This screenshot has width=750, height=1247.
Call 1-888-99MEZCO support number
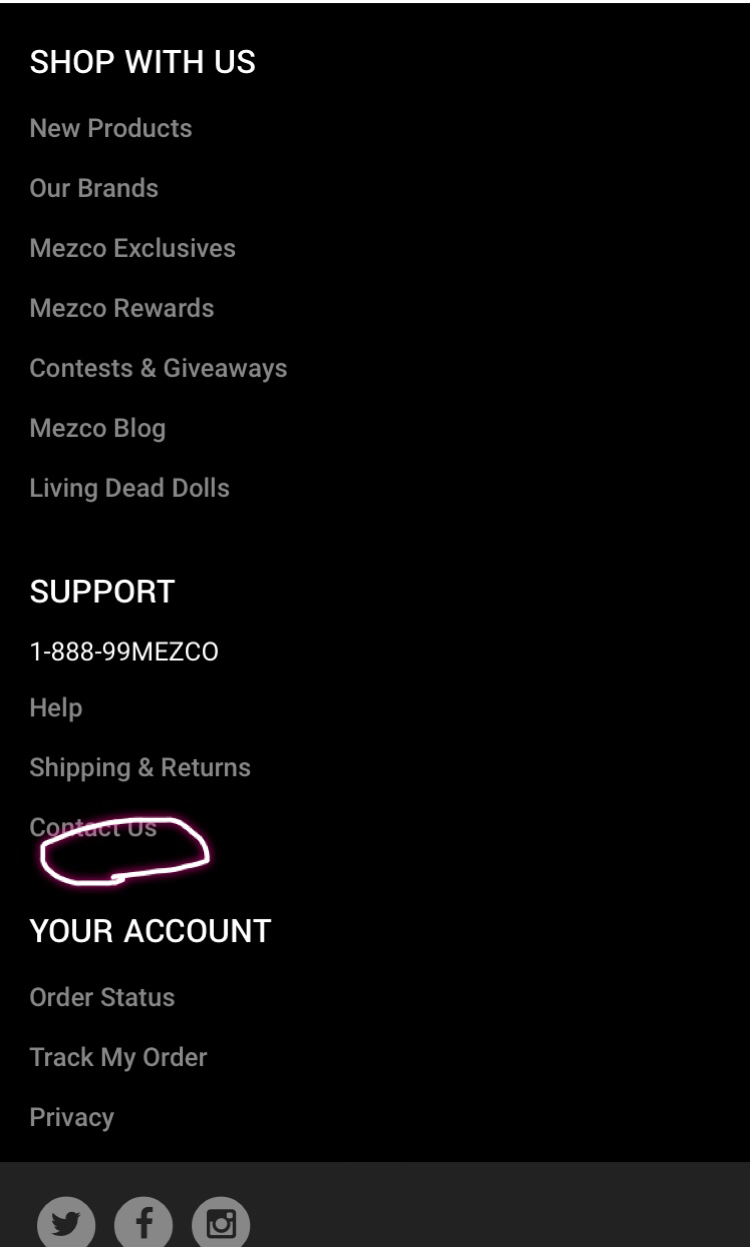point(124,652)
